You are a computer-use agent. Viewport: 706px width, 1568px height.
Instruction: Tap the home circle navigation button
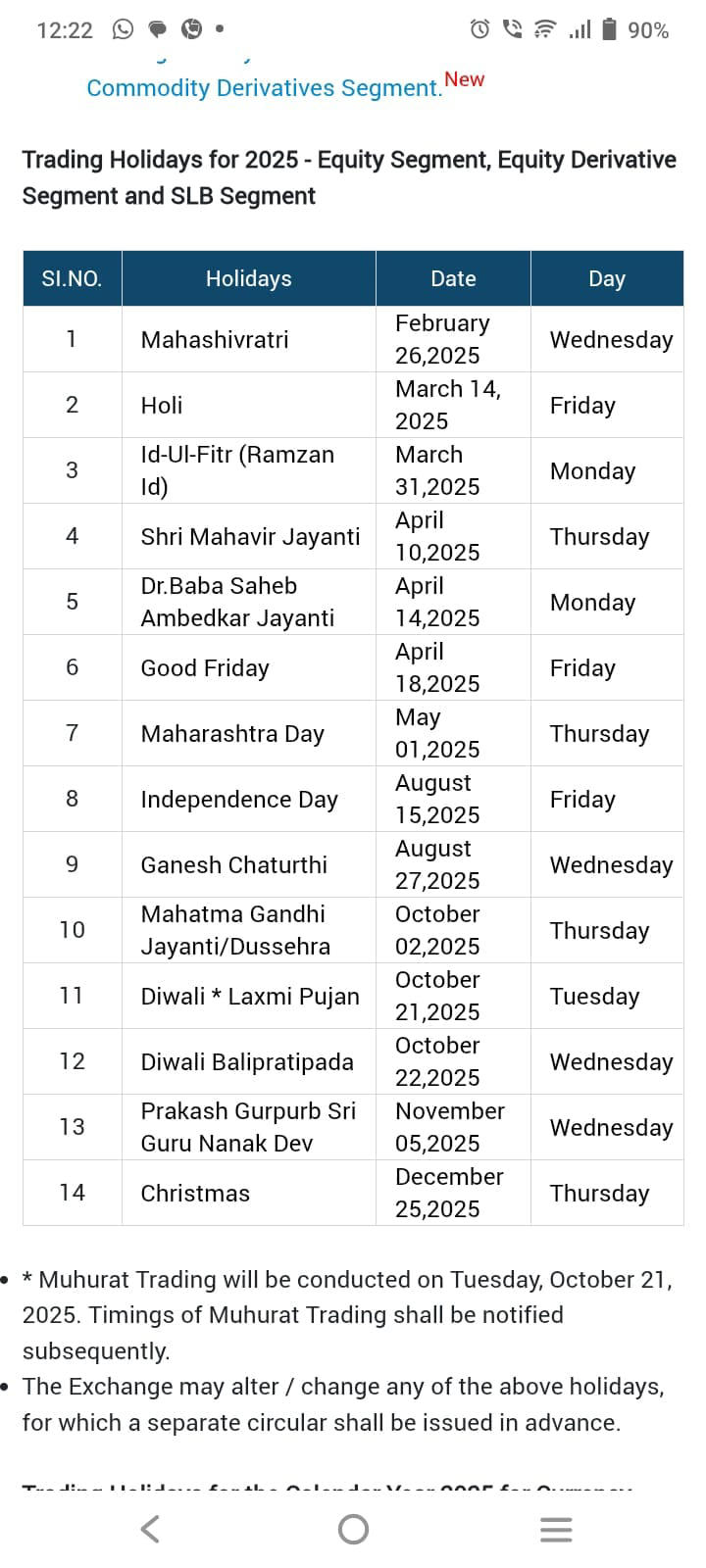point(353,1528)
